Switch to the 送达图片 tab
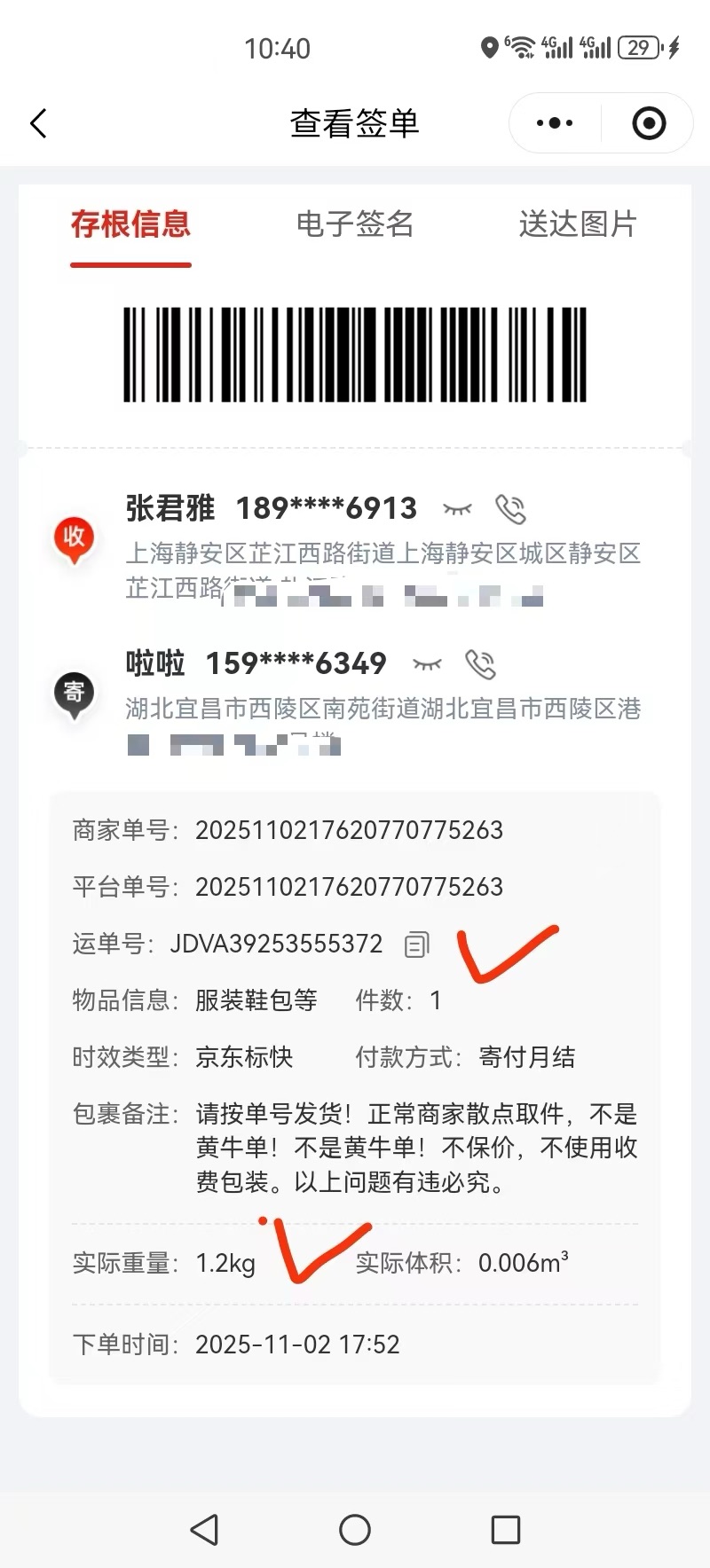 point(578,224)
